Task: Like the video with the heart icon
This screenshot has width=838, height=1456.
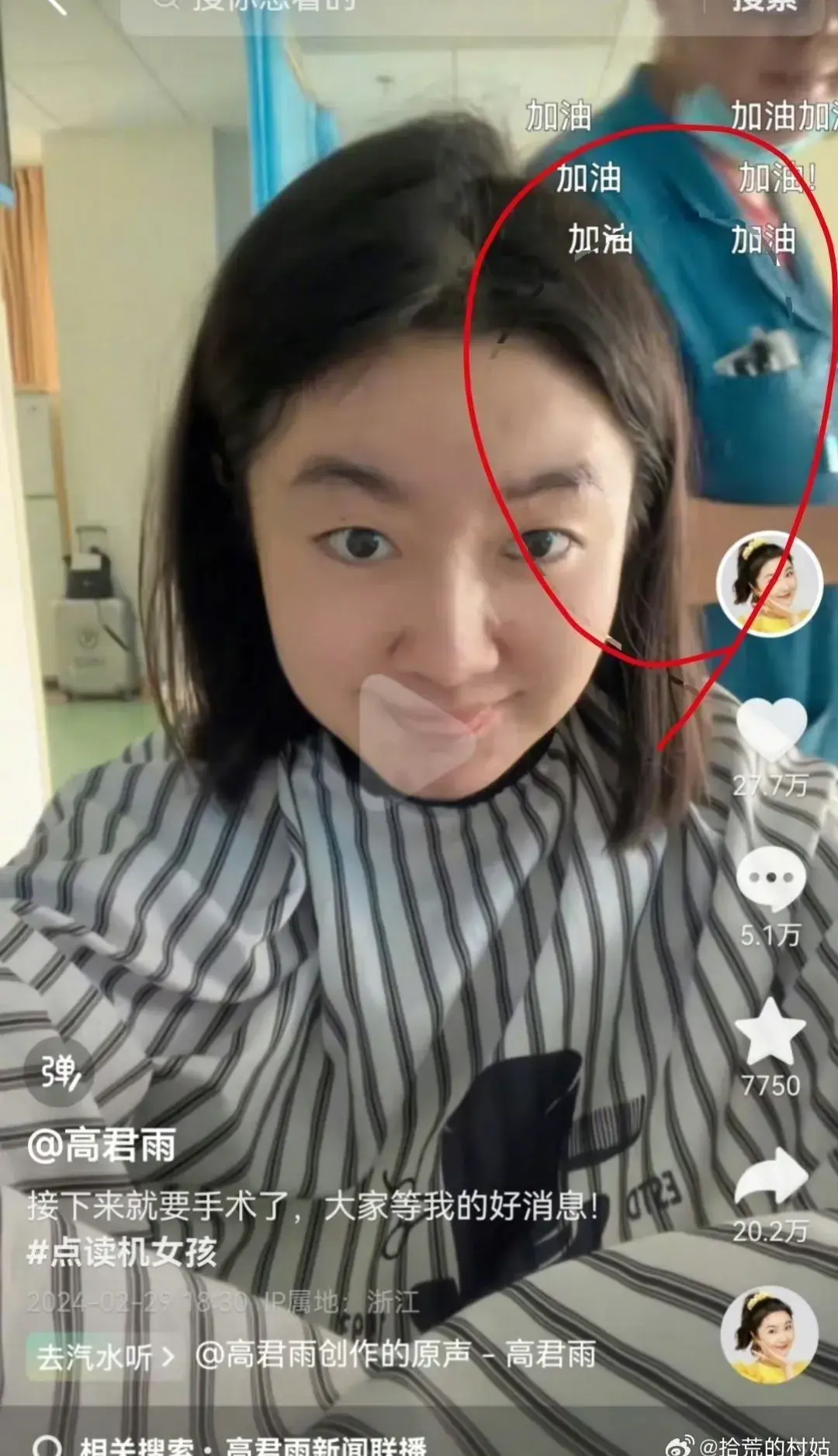Action: [x=770, y=729]
